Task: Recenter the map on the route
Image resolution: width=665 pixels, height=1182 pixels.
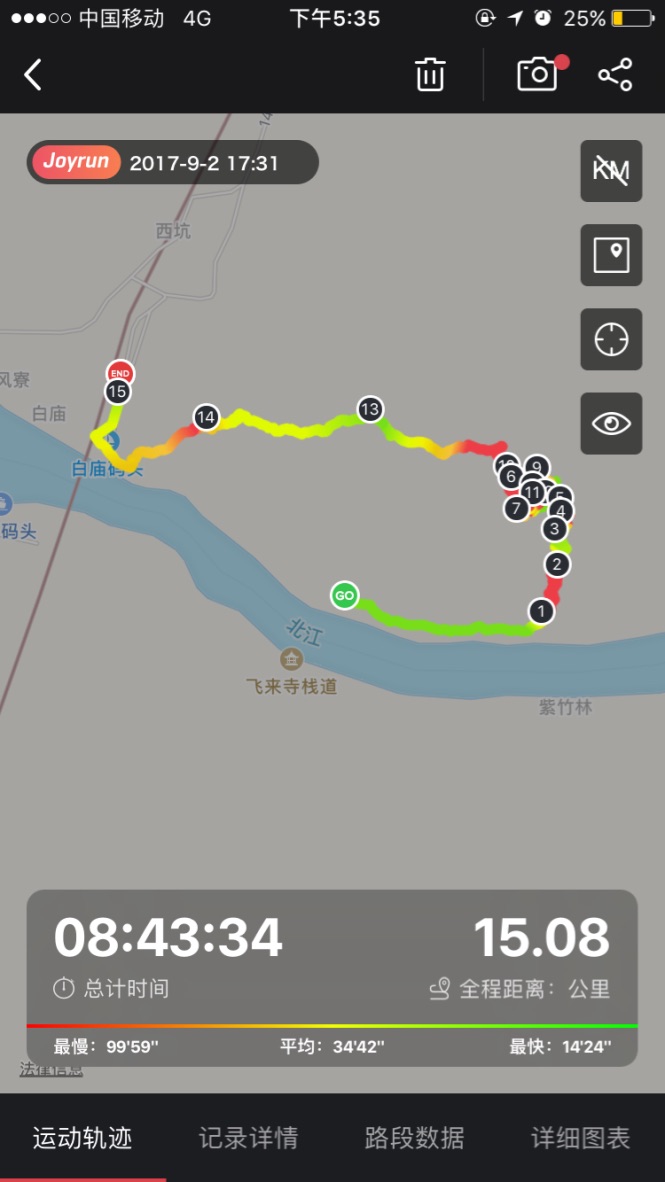Action: coord(611,339)
